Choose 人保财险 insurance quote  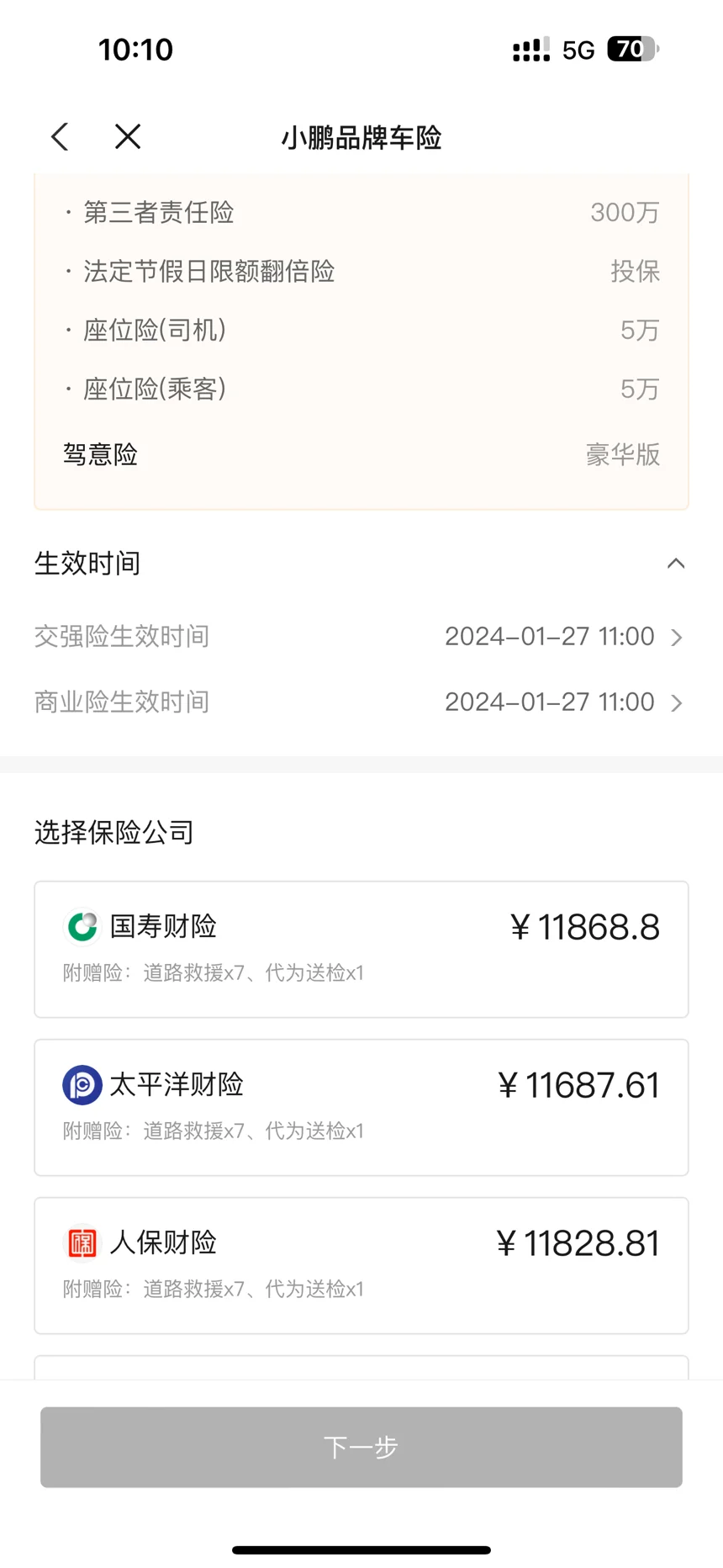click(x=361, y=1266)
